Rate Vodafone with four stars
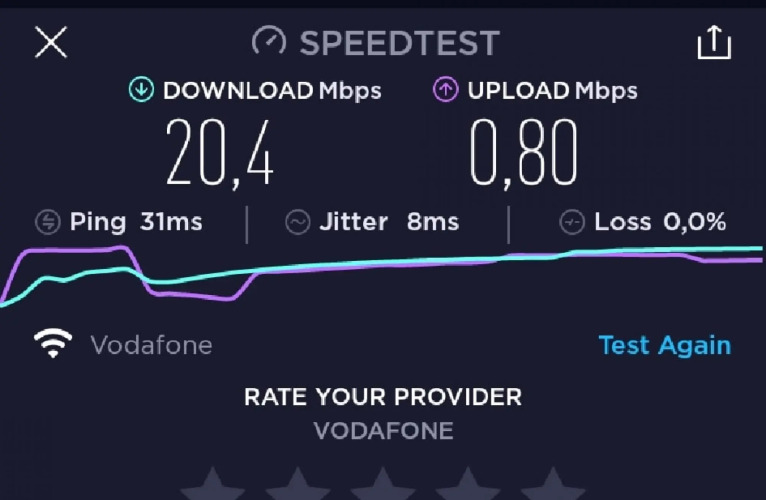 pos(466,486)
